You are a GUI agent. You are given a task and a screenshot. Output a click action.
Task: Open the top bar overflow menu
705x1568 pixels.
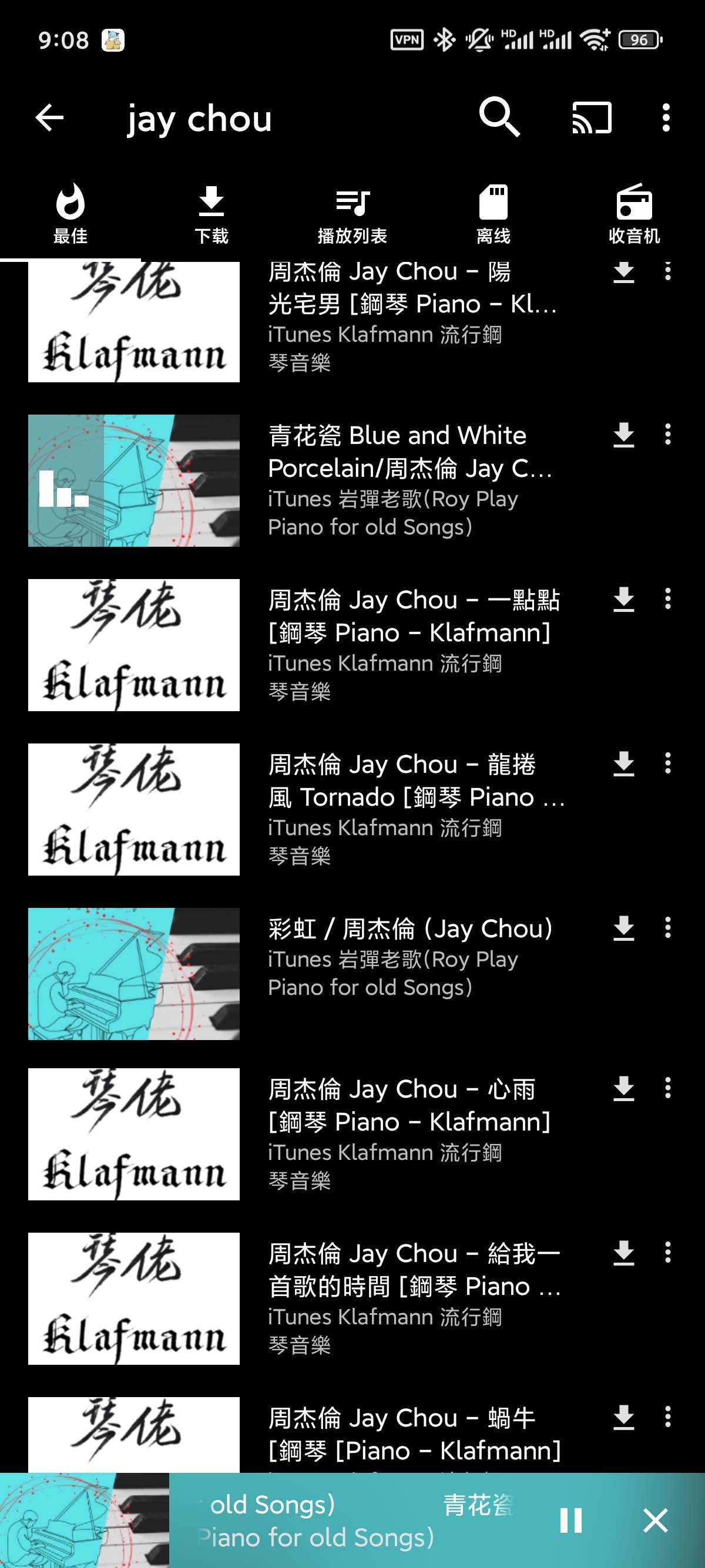(666, 117)
